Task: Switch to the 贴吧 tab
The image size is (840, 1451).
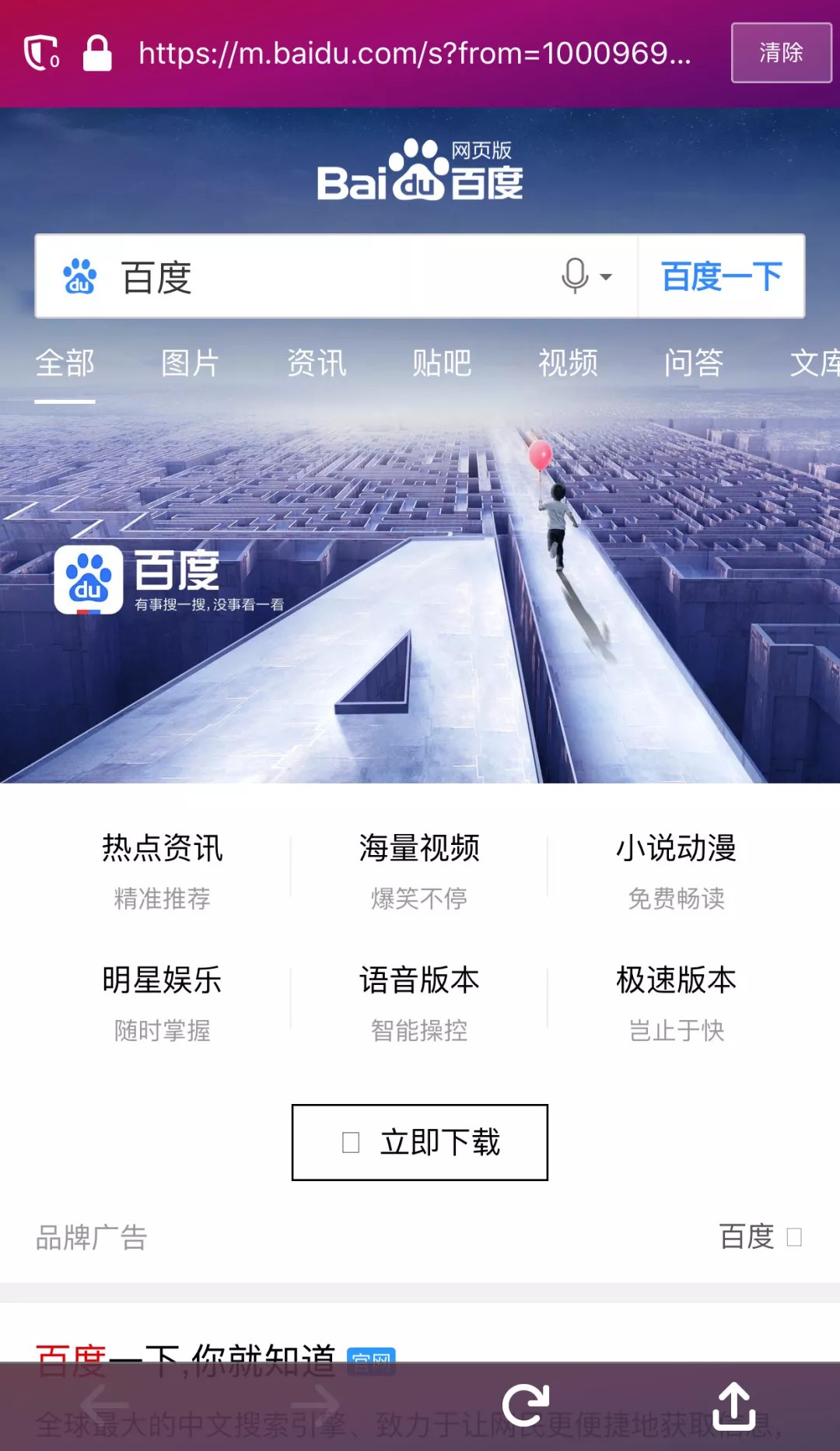Action: pos(442,363)
